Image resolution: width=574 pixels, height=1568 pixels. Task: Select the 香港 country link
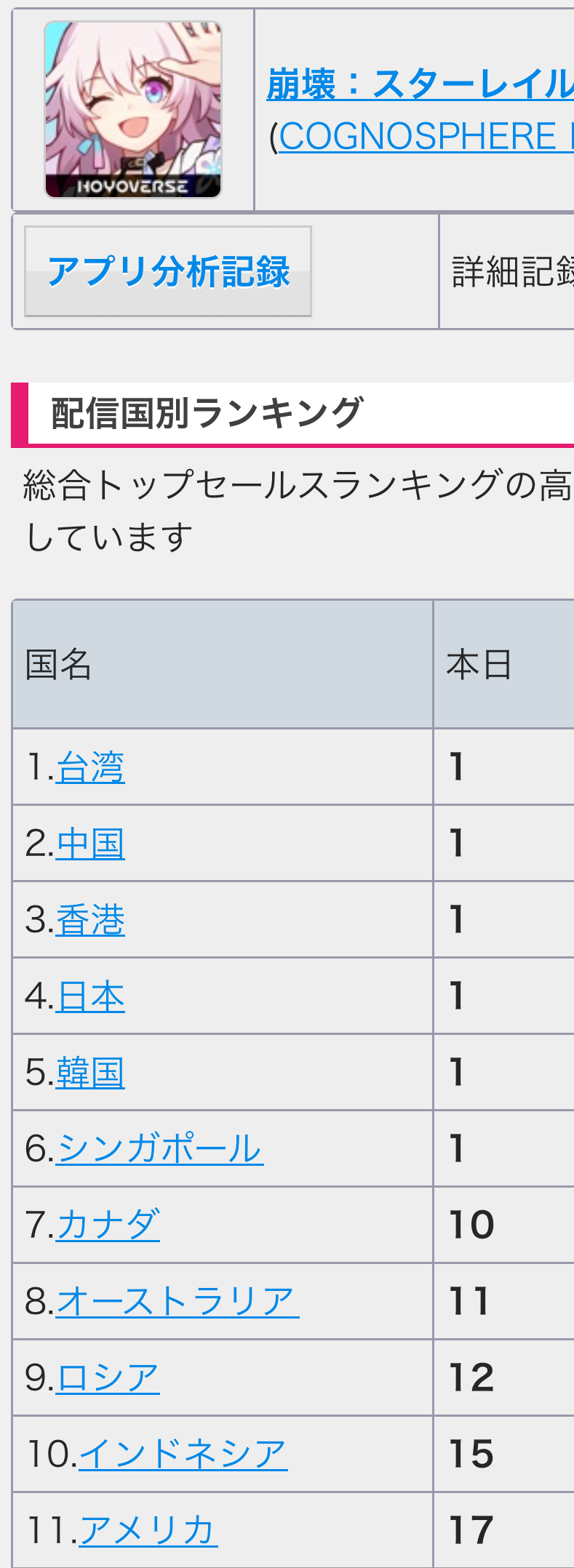tap(90, 920)
